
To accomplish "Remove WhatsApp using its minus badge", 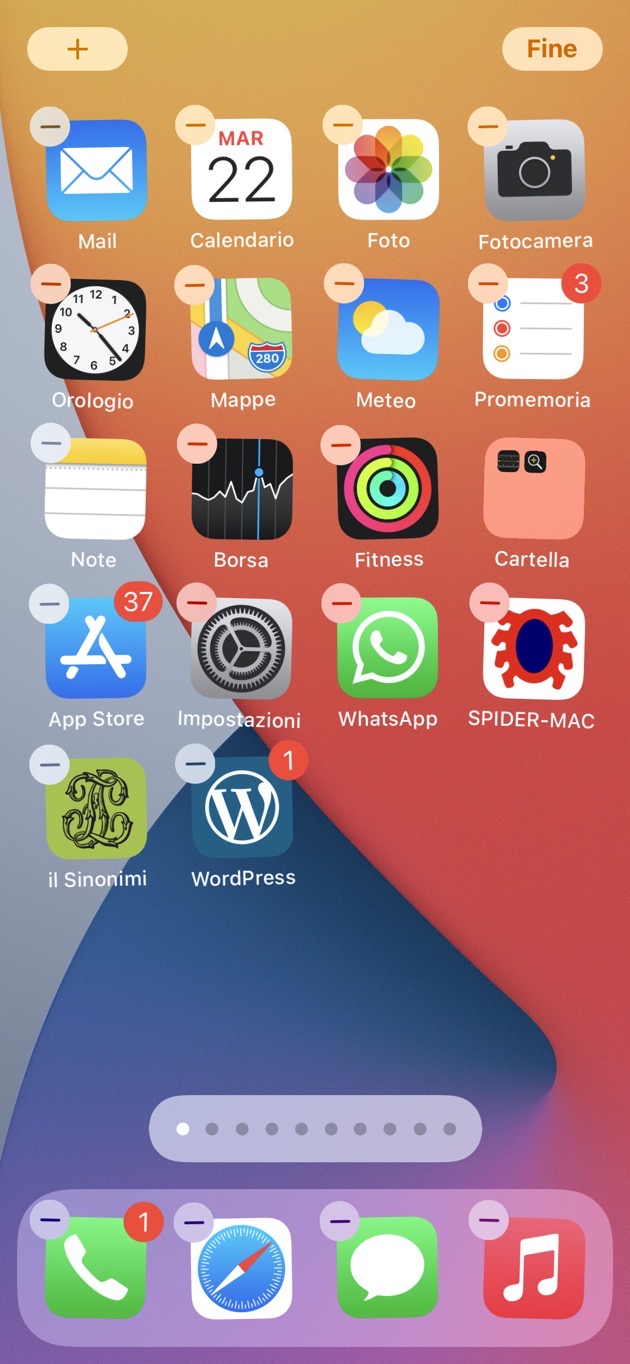I will point(342,602).
